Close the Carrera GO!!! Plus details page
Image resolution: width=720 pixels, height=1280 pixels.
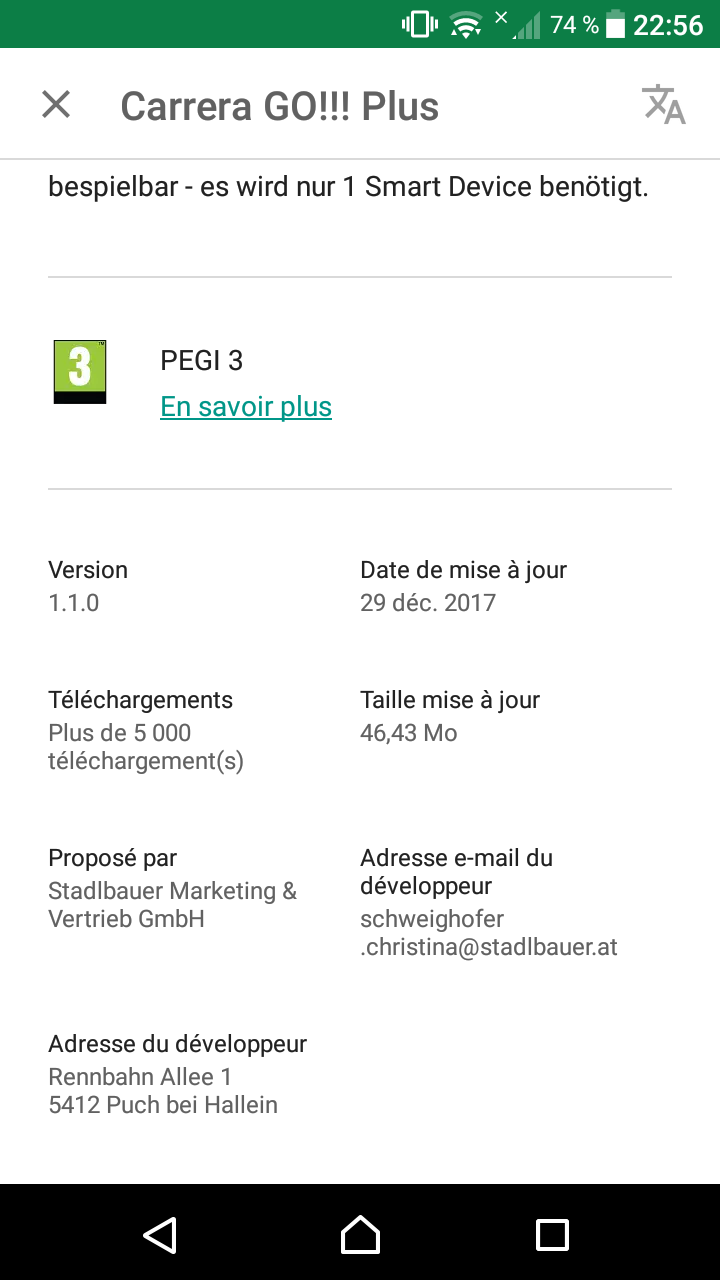[x=56, y=104]
